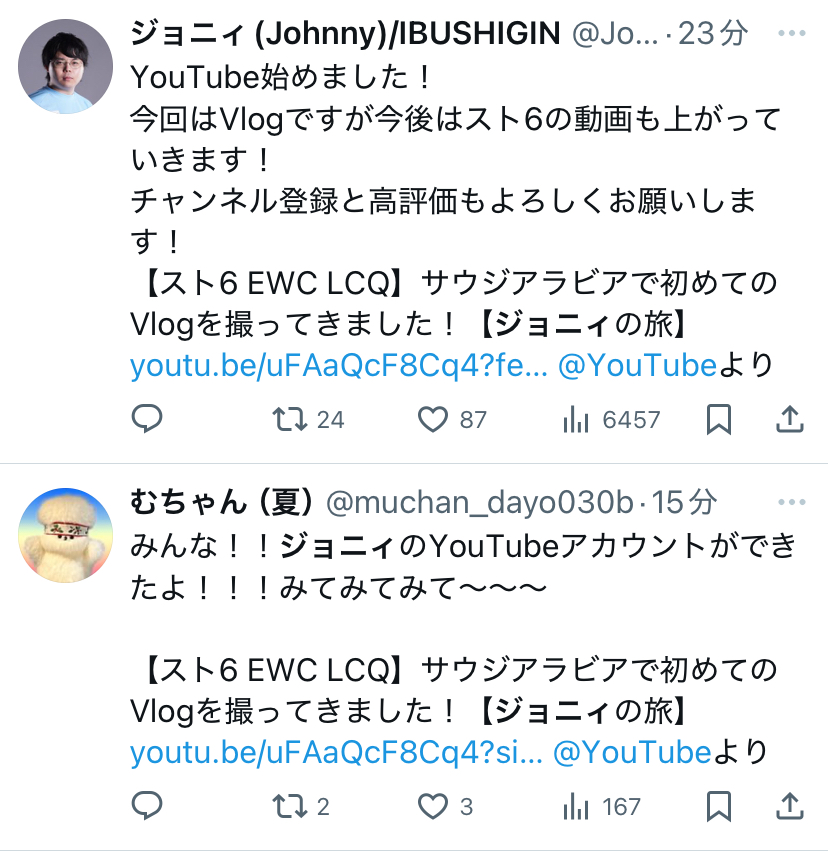Like むちゃん's tweet with 3 likes
Screen dimensions: 828x858
click(x=433, y=805)
